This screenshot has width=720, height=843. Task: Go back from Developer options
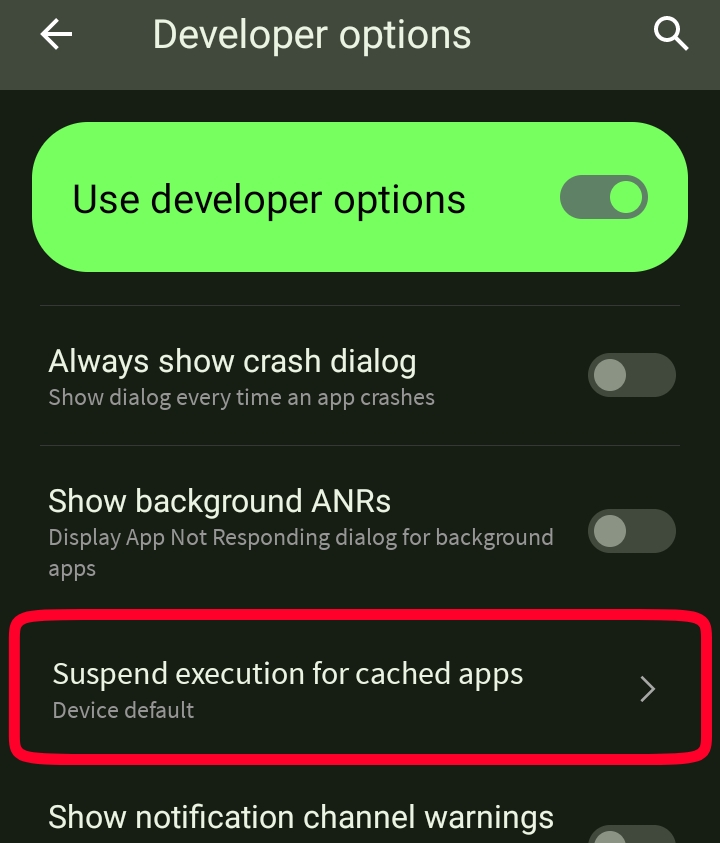click(x=56, y=35)
